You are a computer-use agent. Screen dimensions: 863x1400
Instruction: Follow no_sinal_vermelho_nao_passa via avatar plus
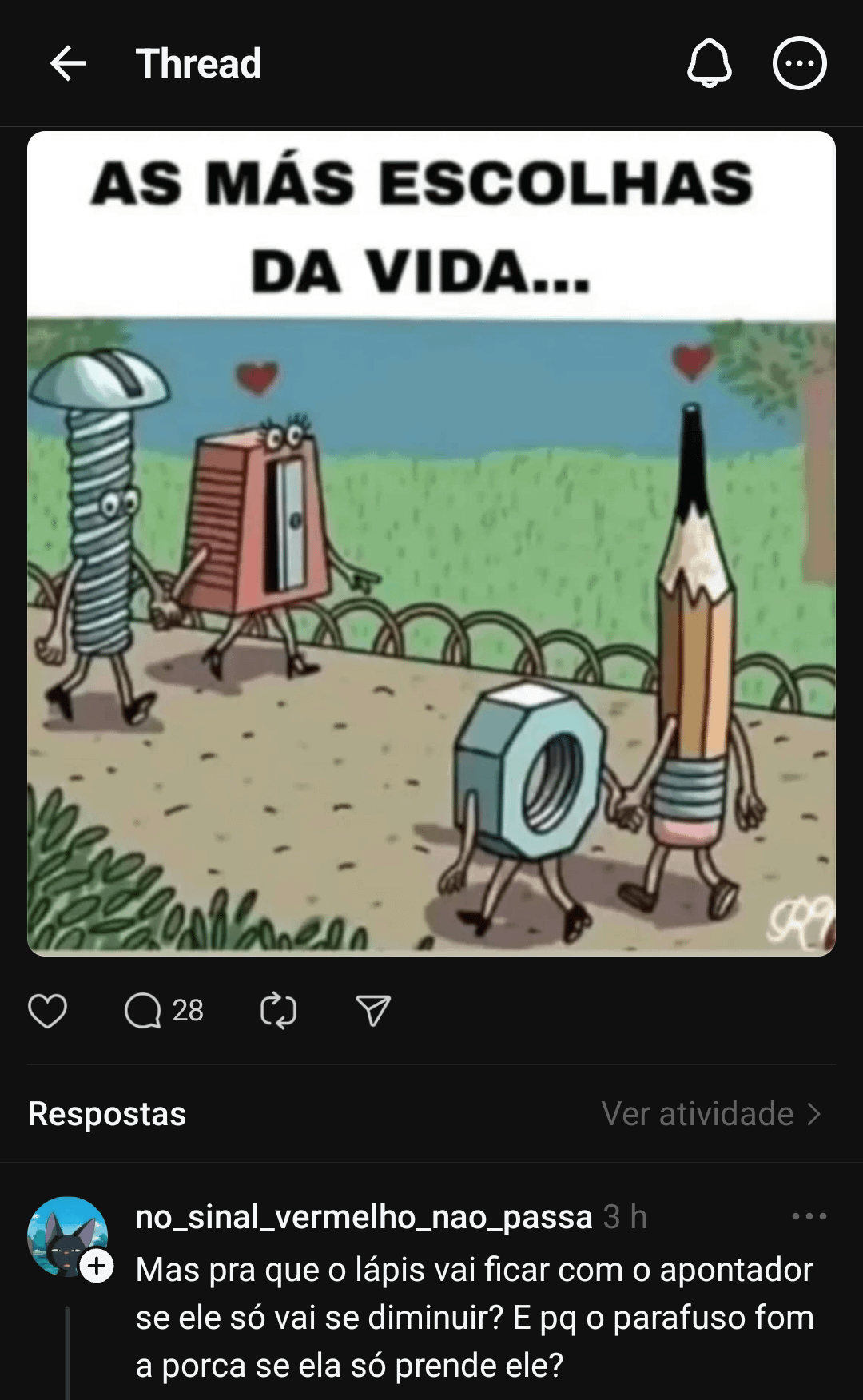tap(97, 1267)
